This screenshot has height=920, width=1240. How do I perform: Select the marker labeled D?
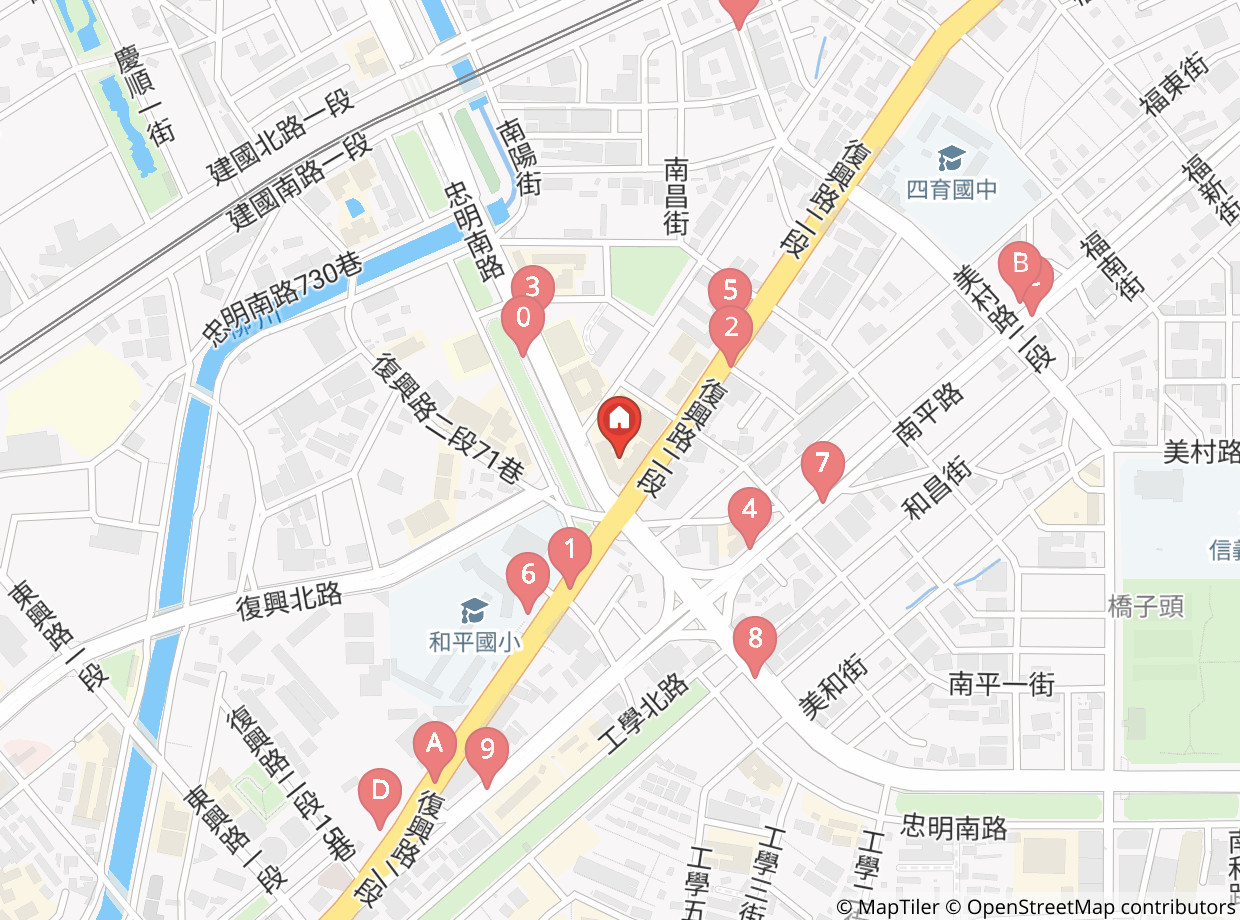[x=379, y=791]
